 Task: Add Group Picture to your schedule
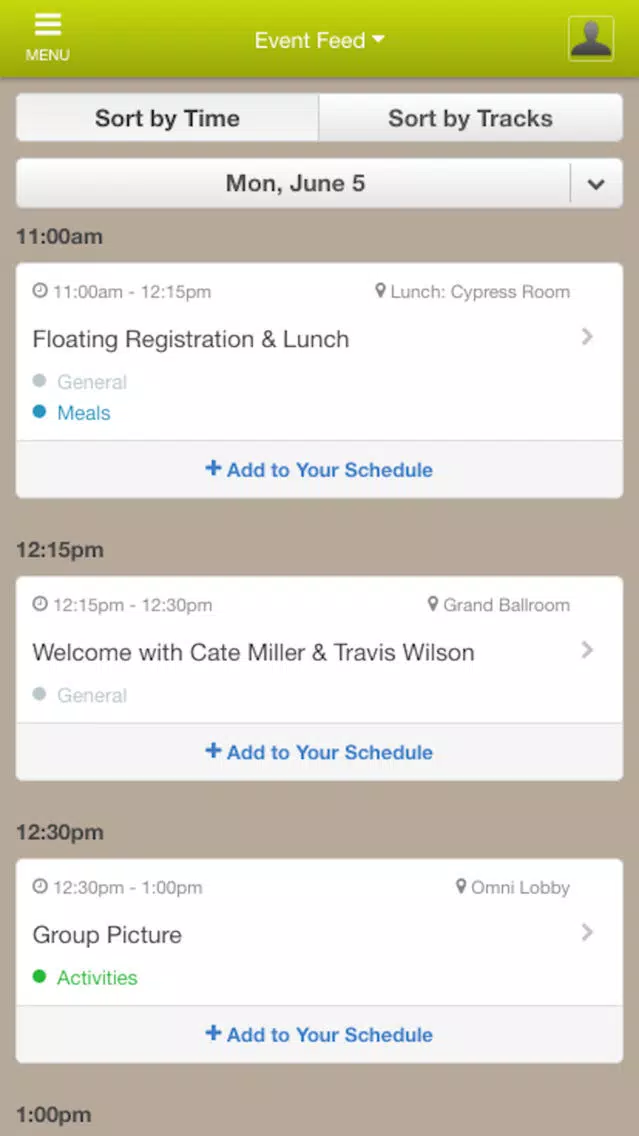coord(320,1035)
